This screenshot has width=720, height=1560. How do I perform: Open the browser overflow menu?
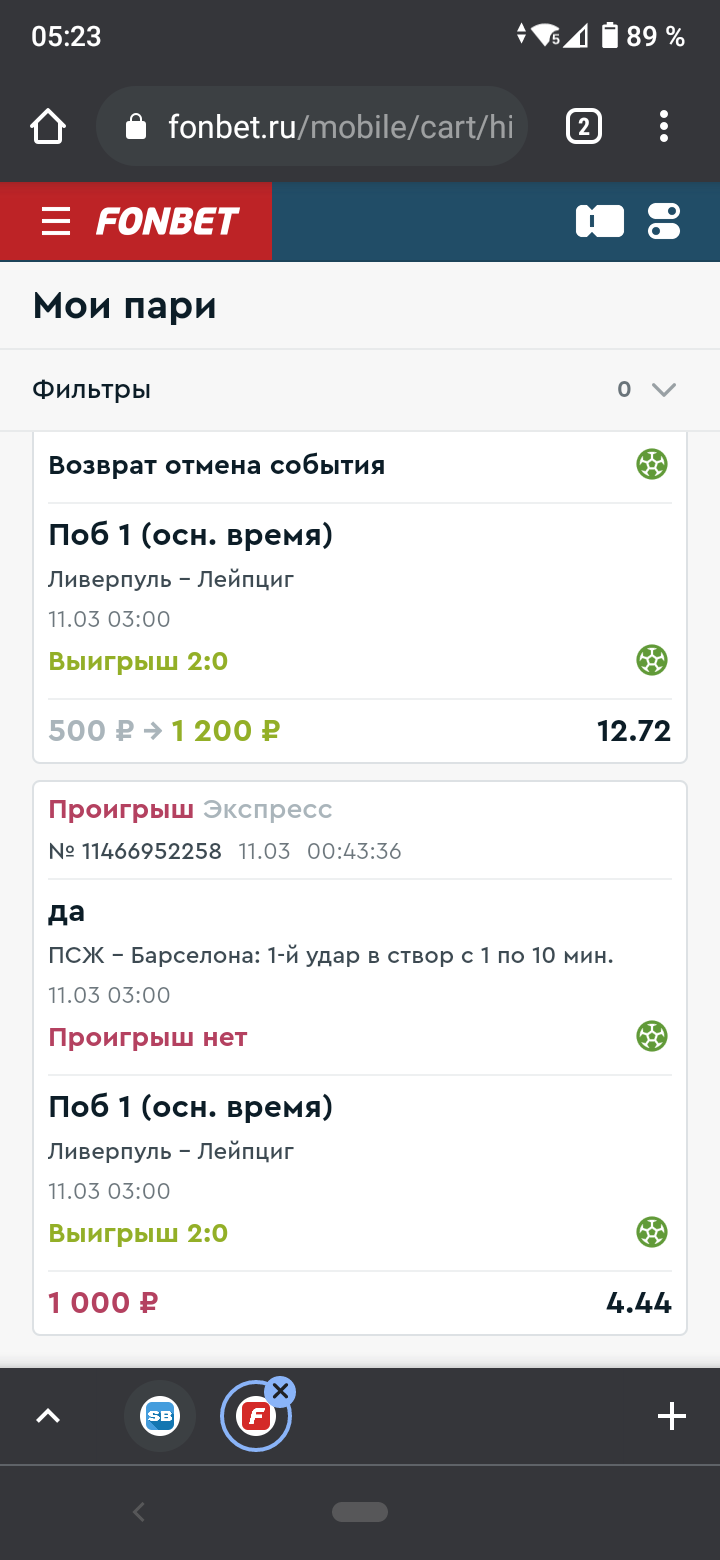pyautogui.click(x=664, y=127)
